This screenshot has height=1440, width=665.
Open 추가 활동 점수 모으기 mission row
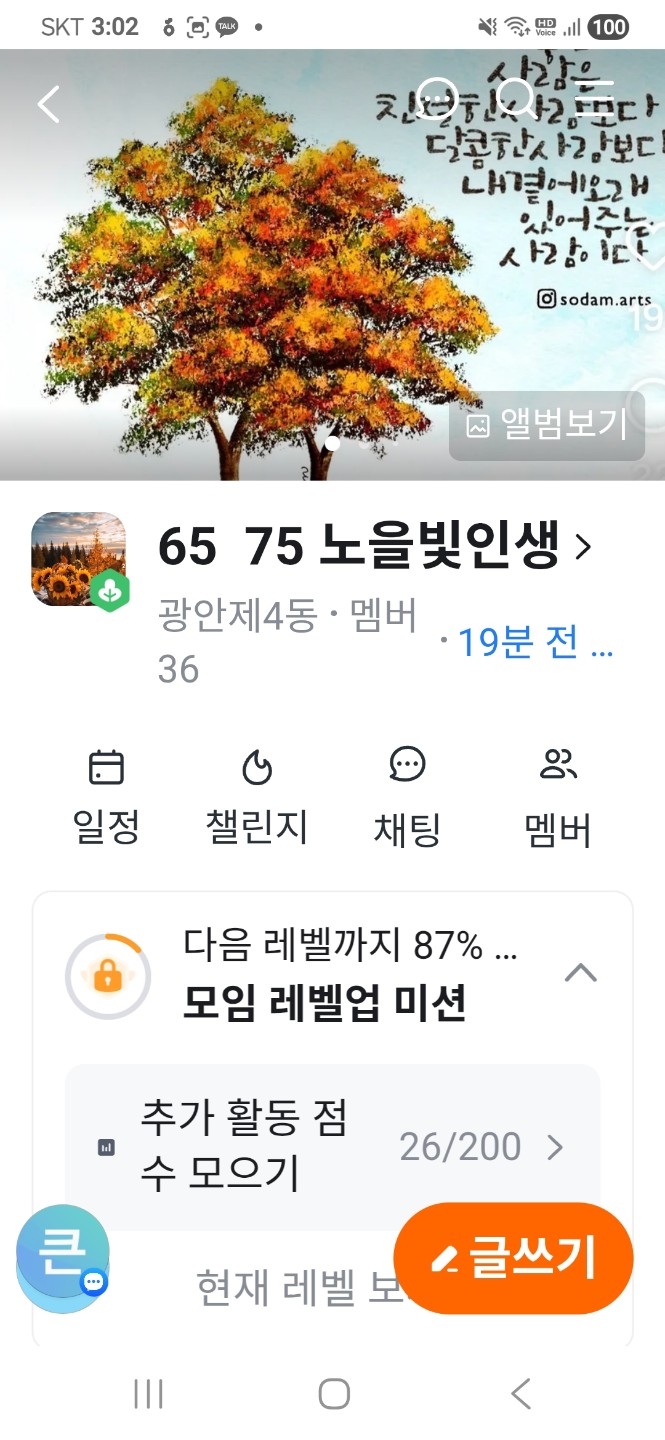[332, 1147]
